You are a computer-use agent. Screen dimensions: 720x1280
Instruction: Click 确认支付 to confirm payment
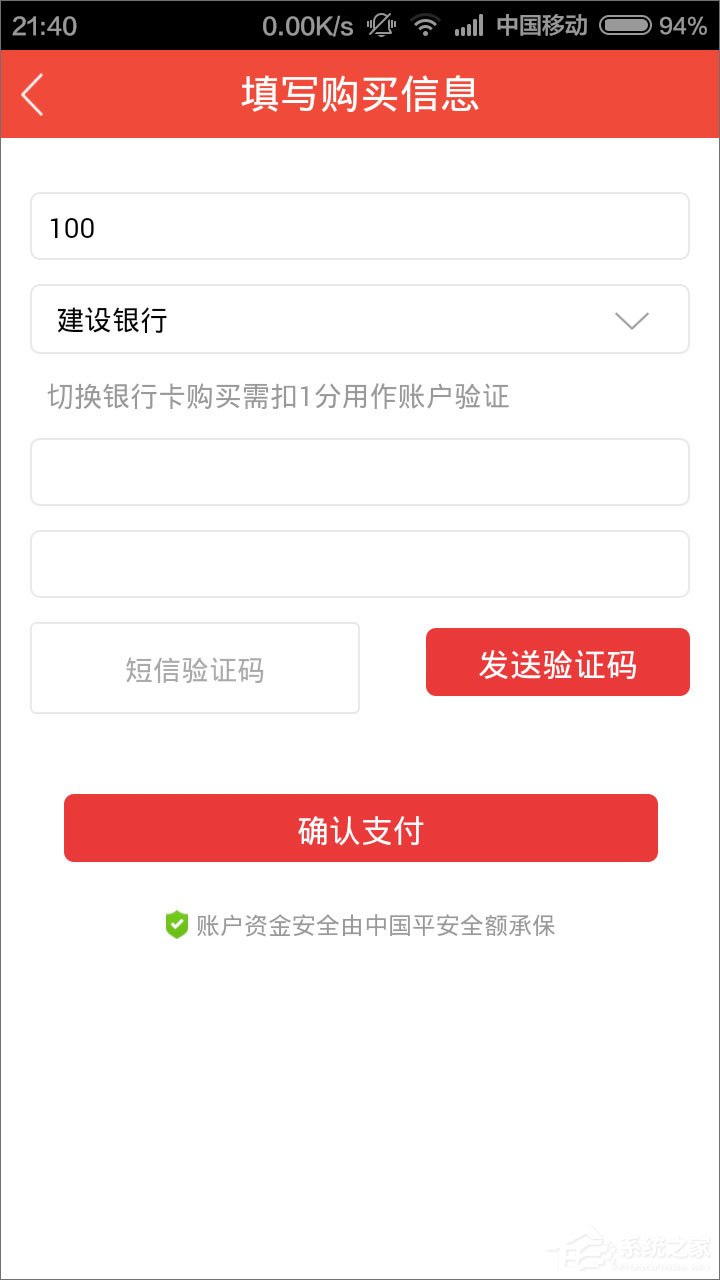point(360,828)
